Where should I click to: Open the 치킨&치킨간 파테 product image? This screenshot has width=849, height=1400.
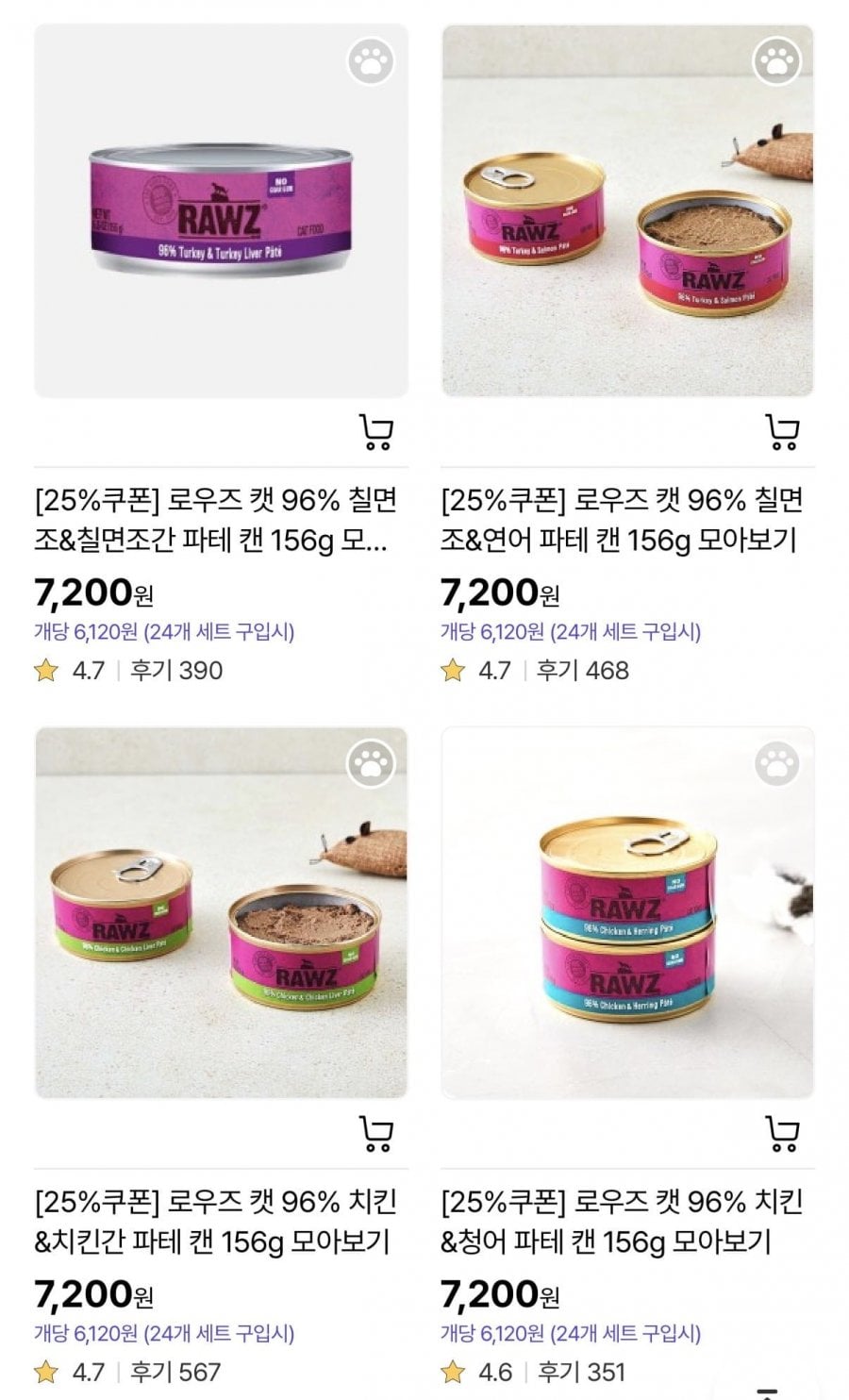[x=222, y=912]
